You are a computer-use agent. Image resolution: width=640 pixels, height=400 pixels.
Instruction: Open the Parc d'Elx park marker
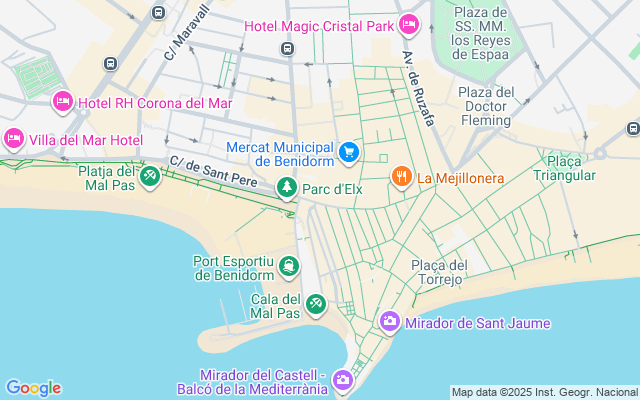click(287, 187)
